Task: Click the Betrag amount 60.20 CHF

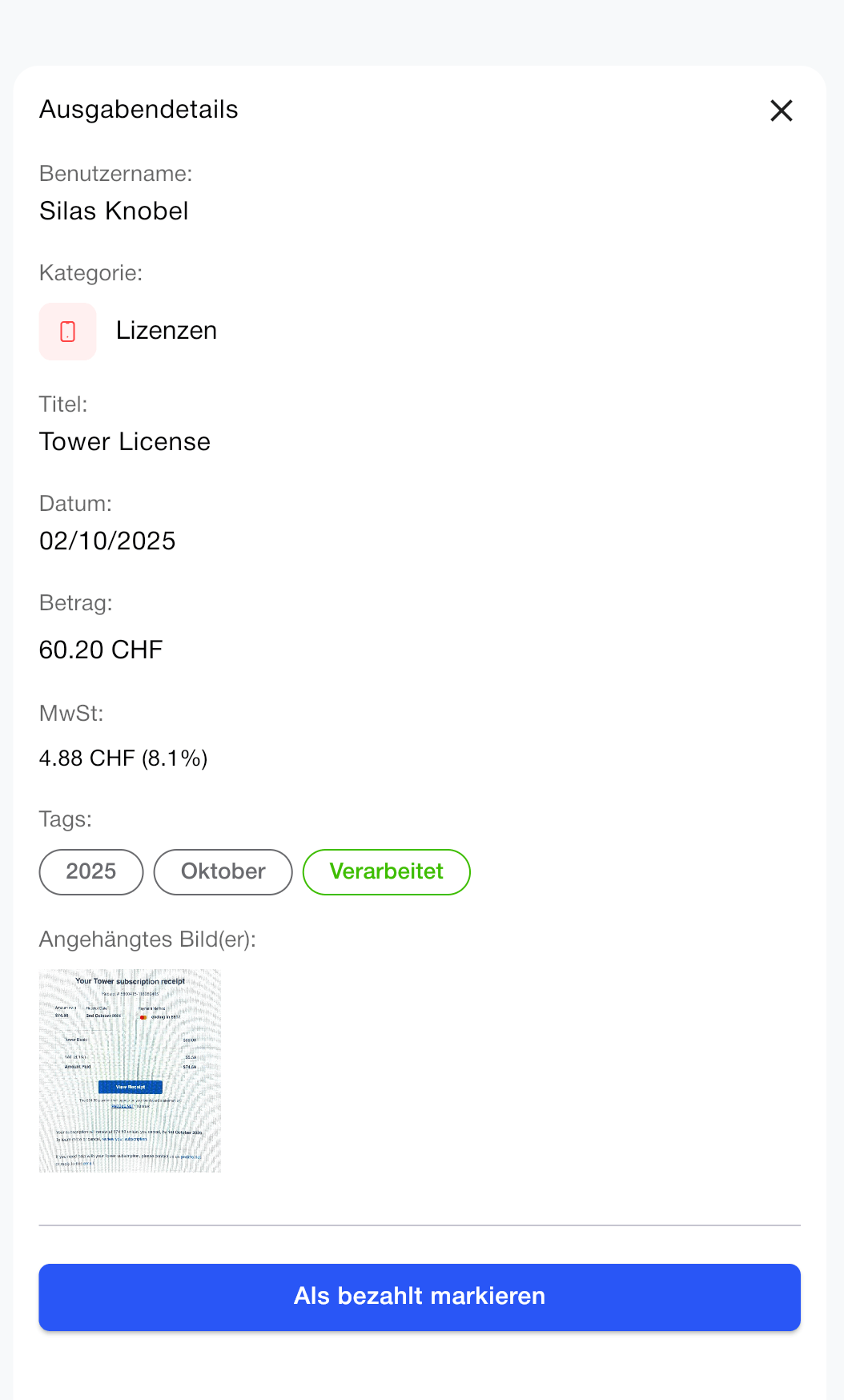Action: pyautogui.click(x=101, y=650)
